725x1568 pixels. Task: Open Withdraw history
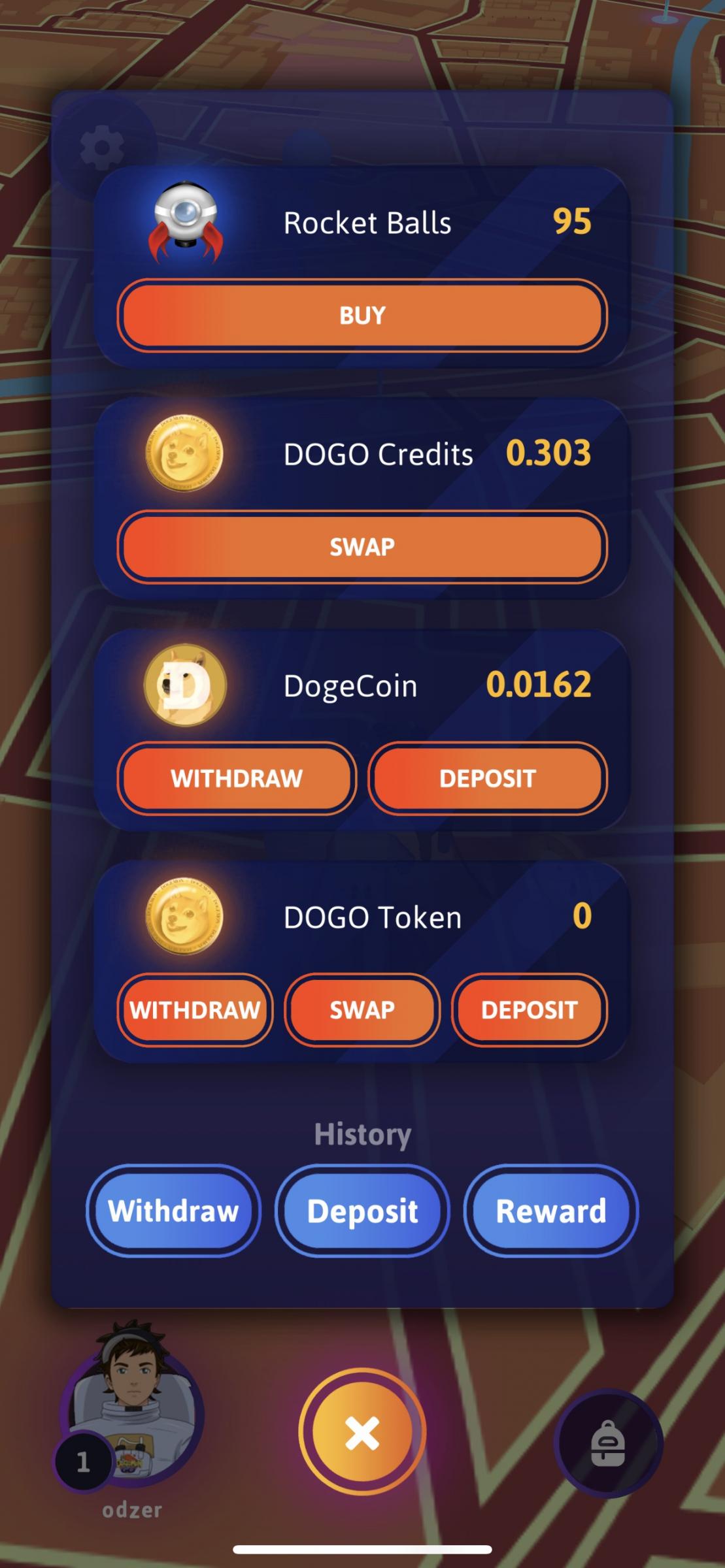tap(173, 1211)
